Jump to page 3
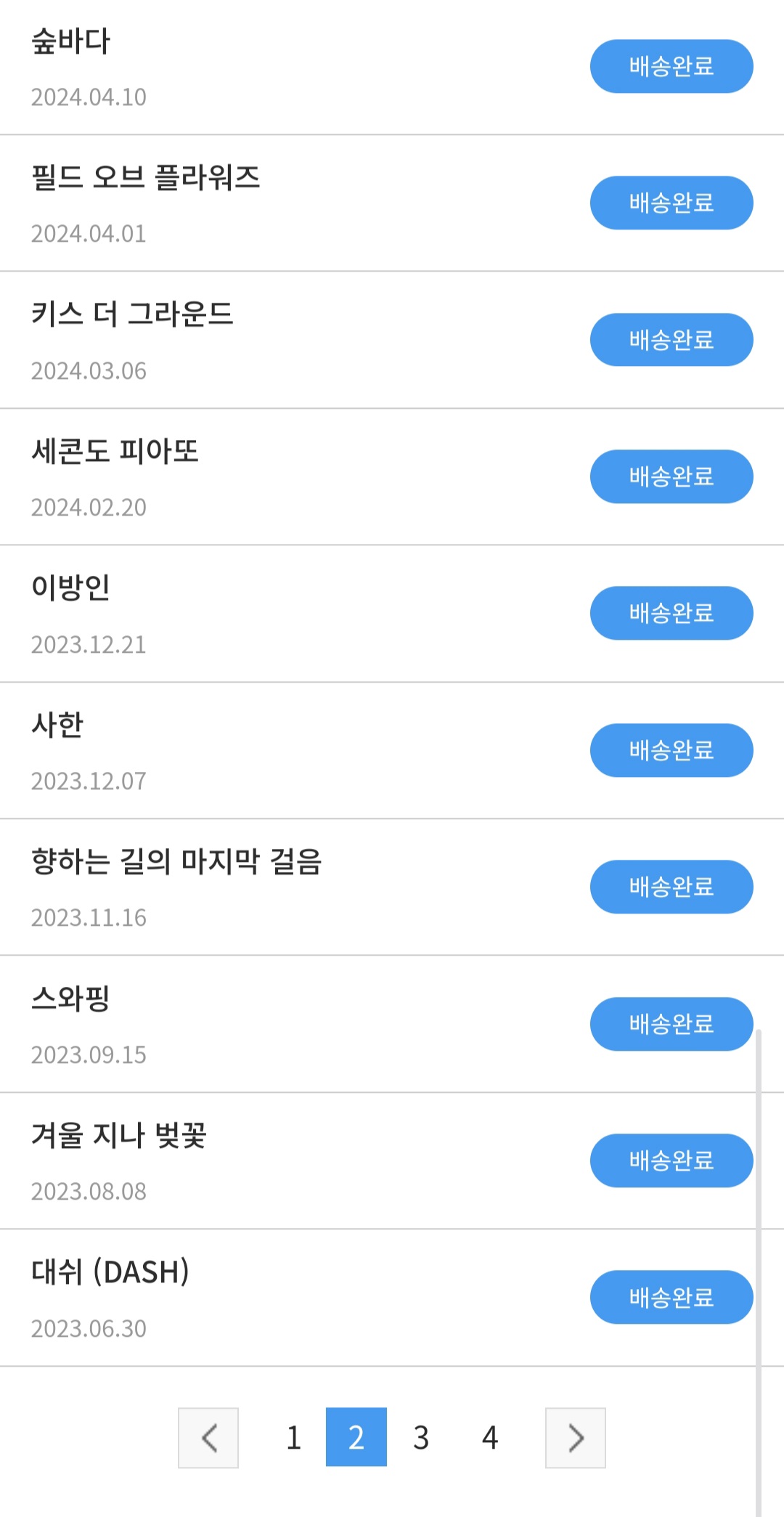The height and width of the screenshot is (1517, 784). coord(421,1438)
